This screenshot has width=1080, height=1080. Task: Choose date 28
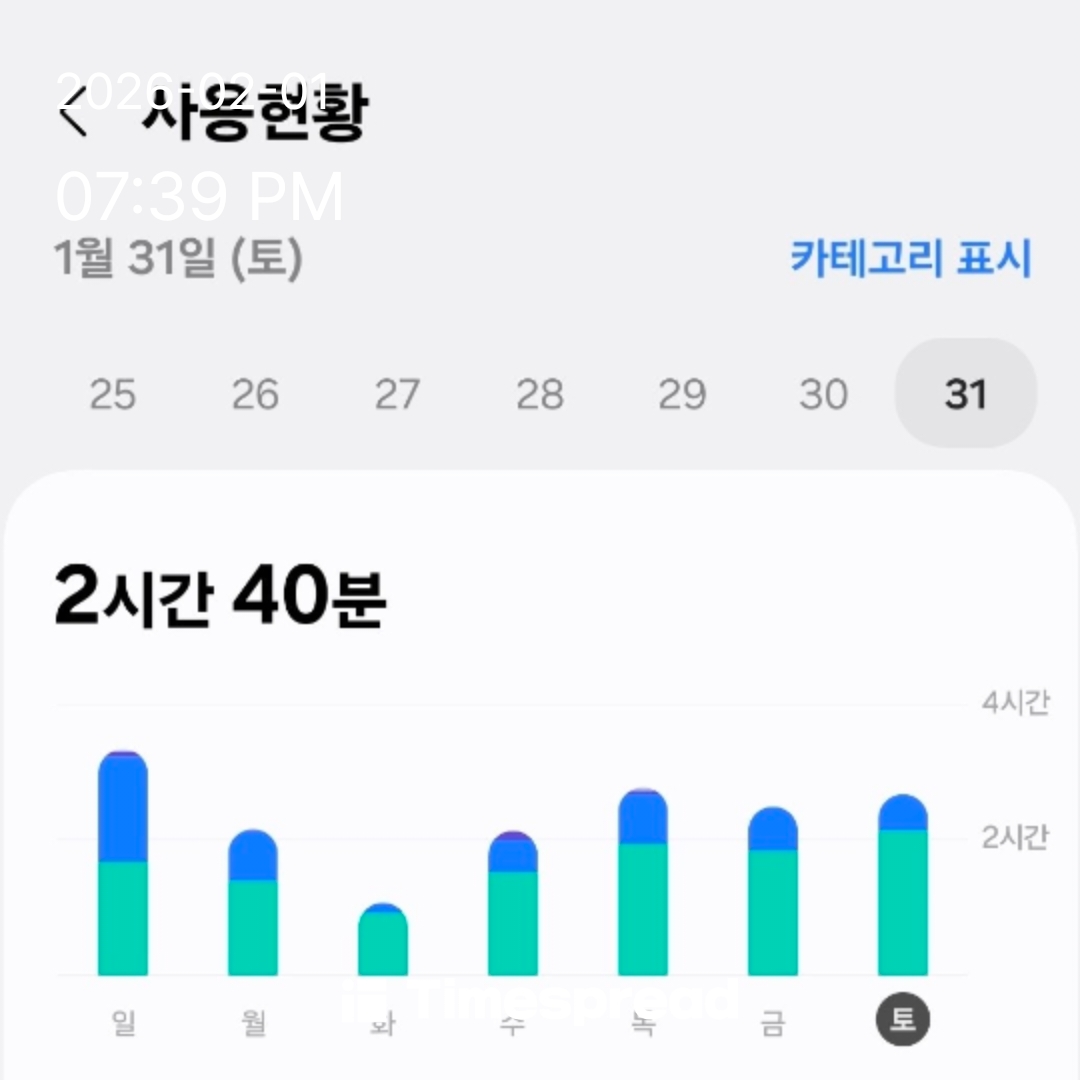pos(539,394)
